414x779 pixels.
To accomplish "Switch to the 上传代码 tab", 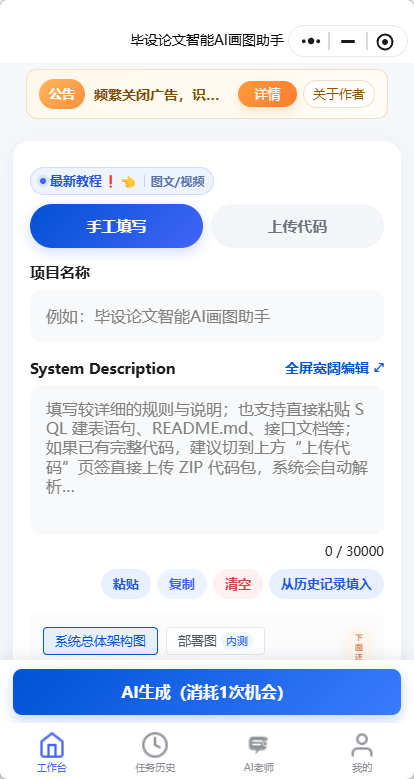I will pos(297,226).
